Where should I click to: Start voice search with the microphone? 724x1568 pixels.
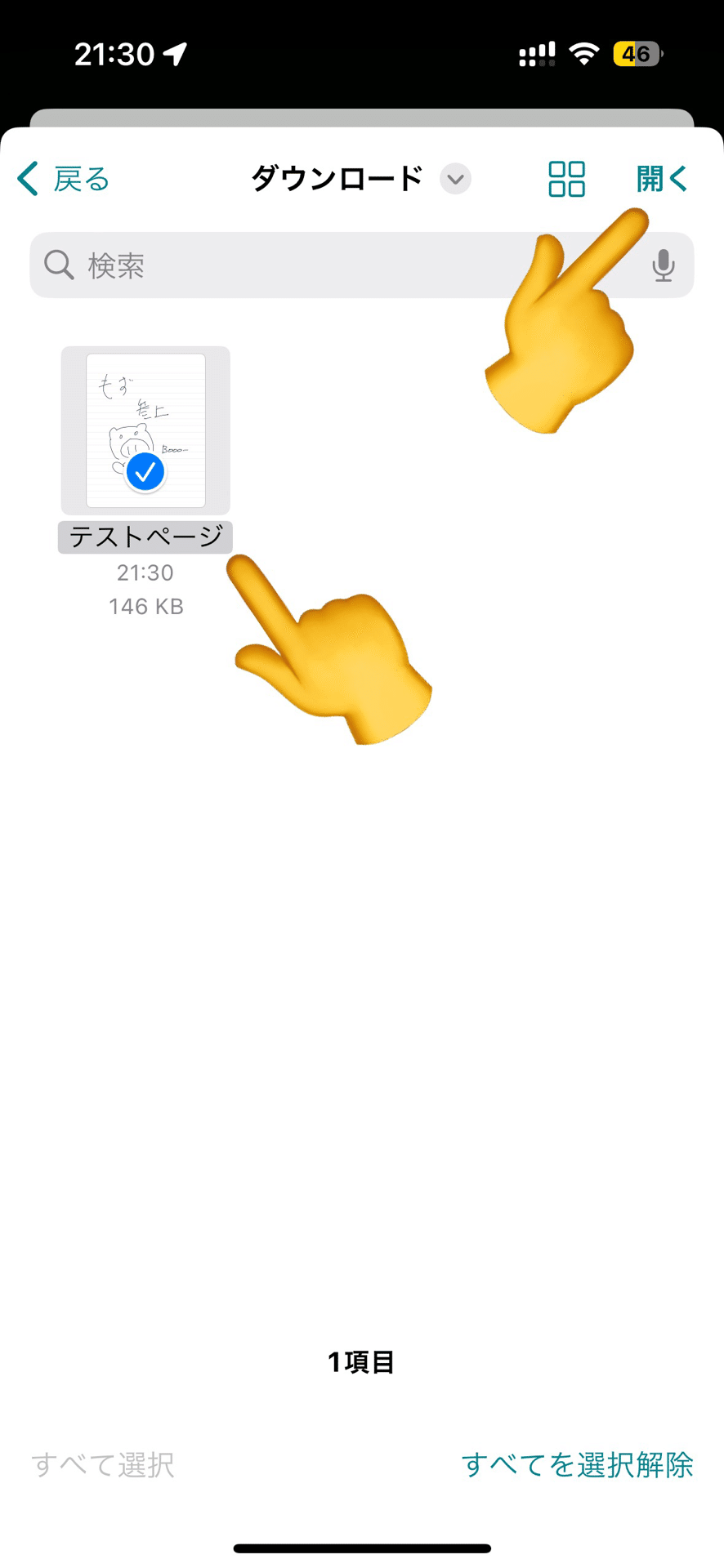(664, 265)
